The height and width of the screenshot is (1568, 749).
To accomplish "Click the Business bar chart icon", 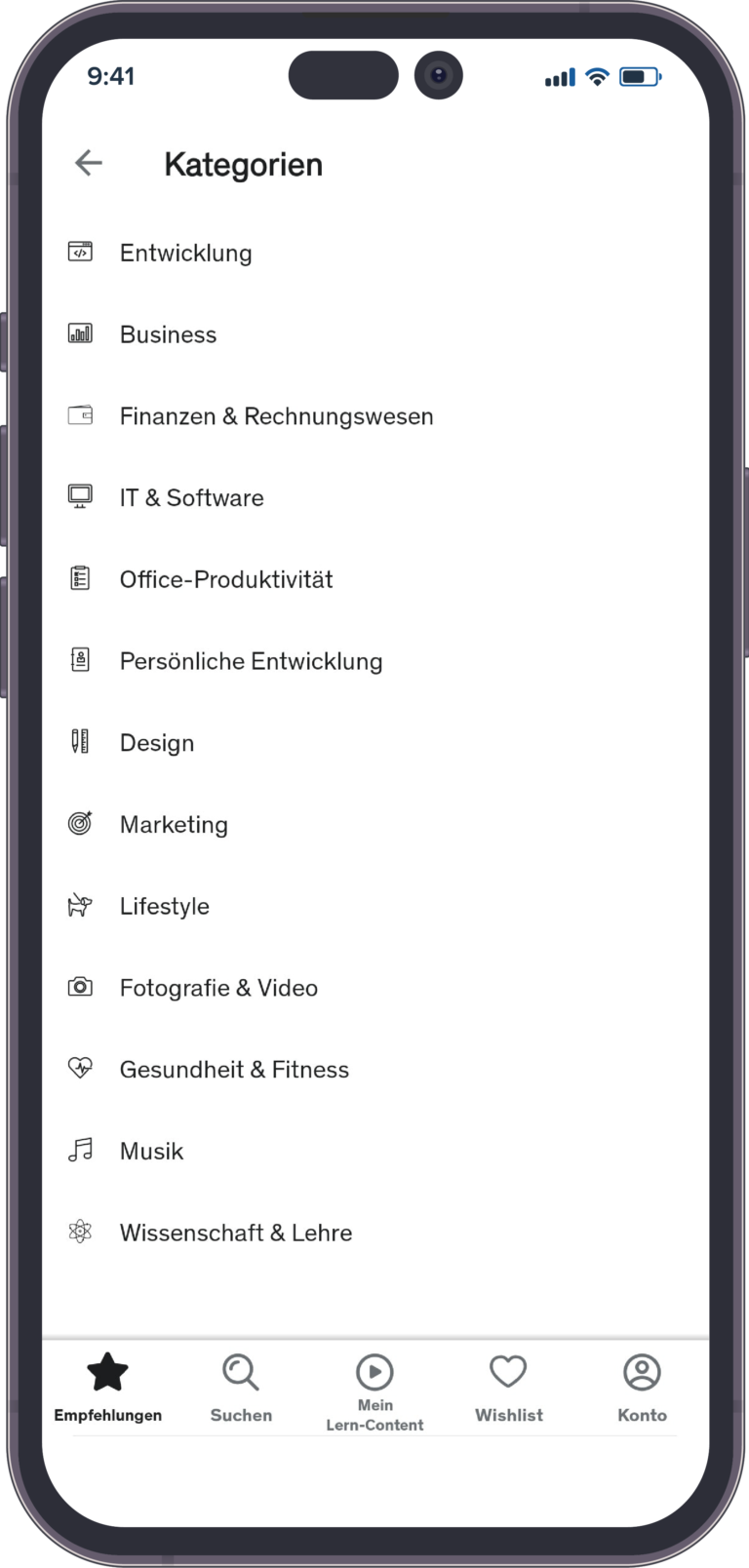I will pos(81,334).
